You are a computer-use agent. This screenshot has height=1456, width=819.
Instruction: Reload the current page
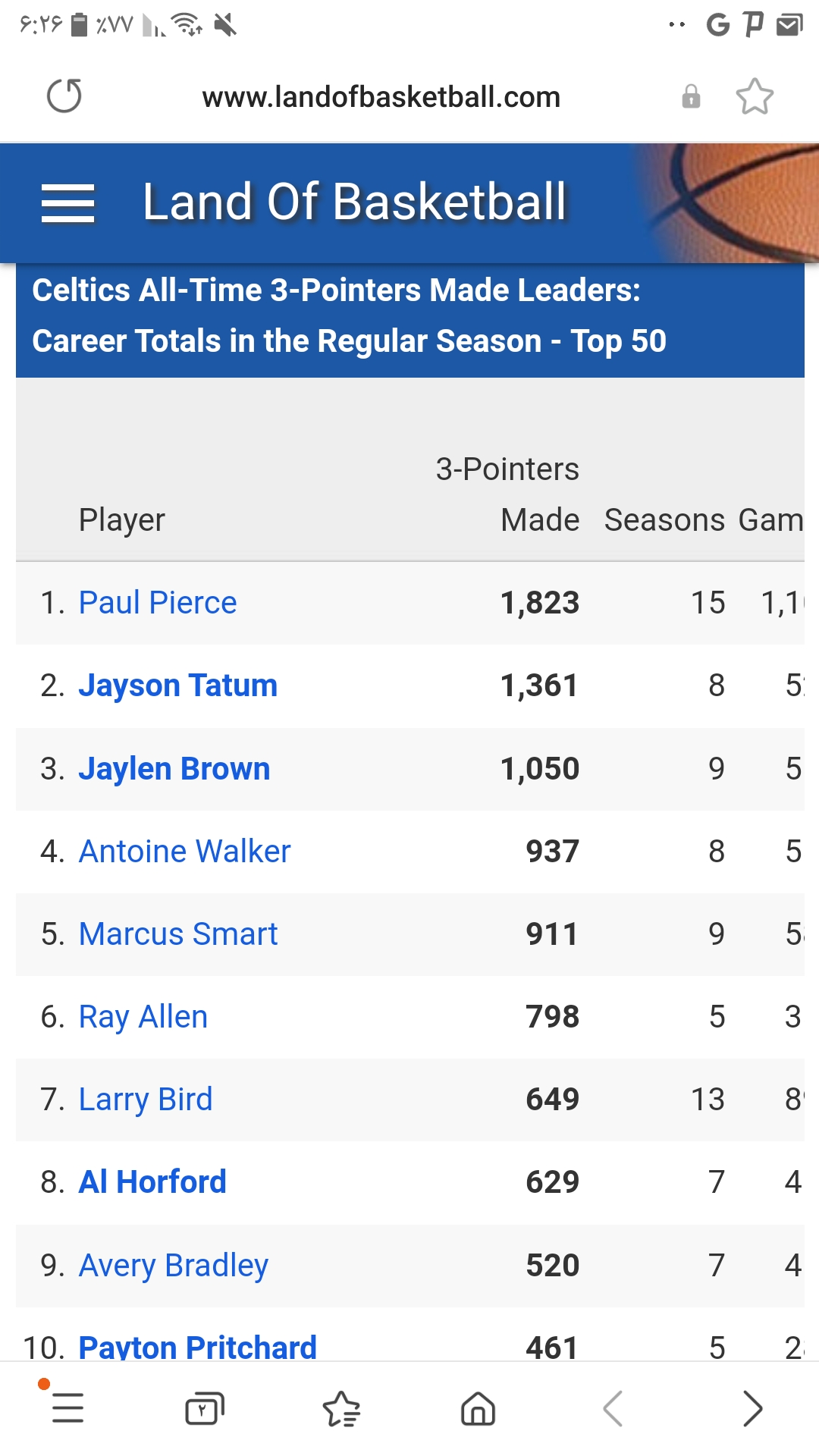(64, 96)
